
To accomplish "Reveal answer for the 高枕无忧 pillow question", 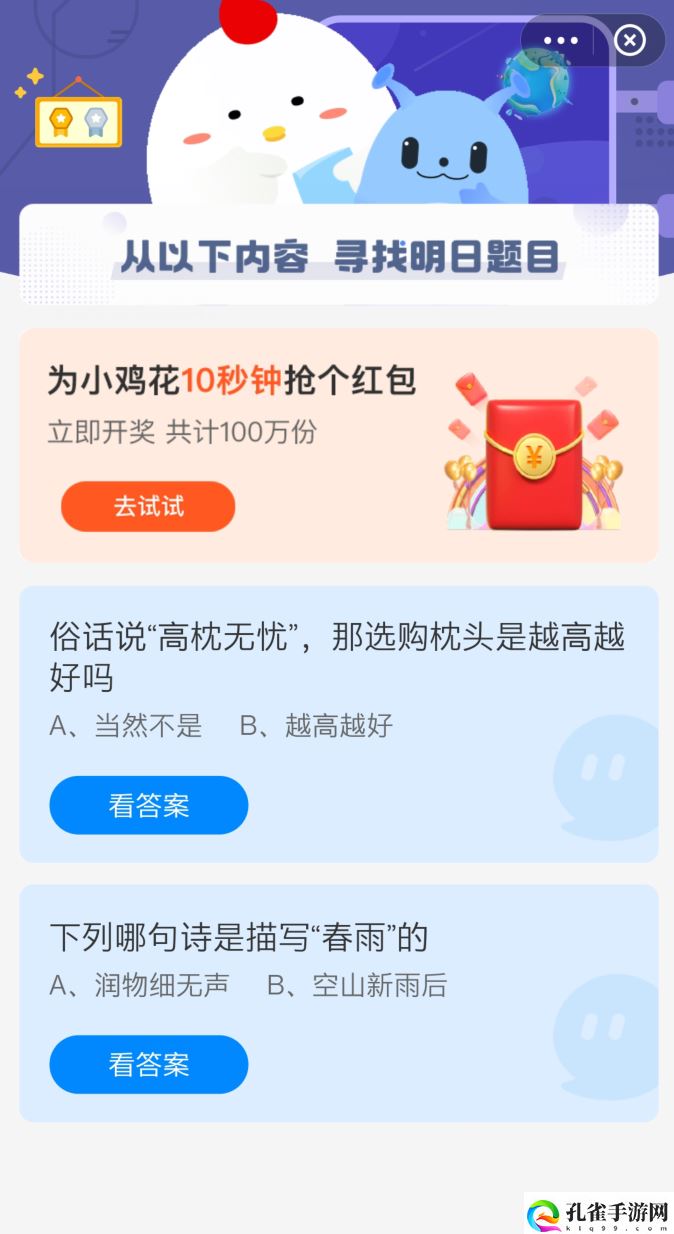I will point(149,805).
